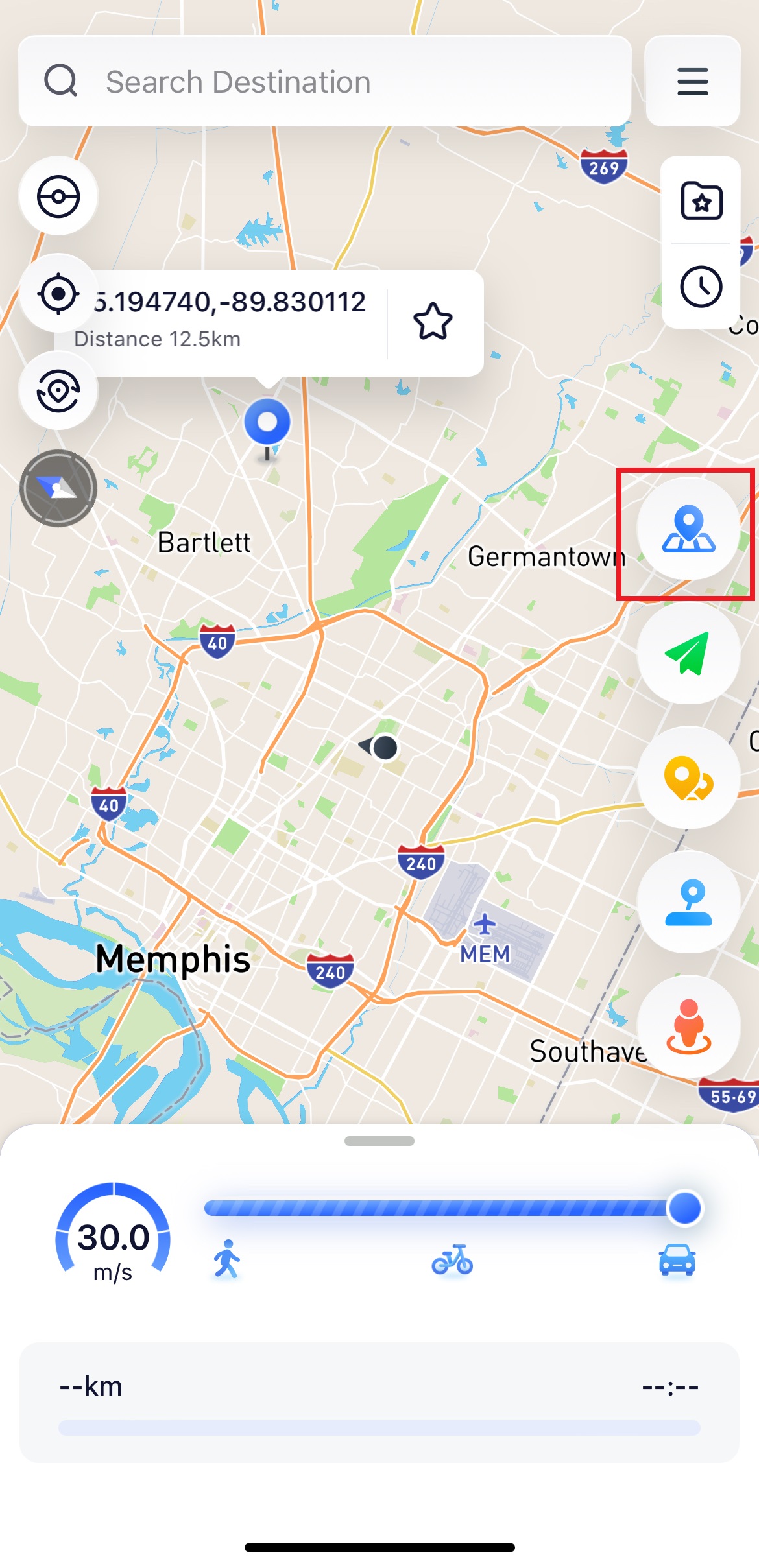Screen dimensions: 759x1568
Task: Tap the route planning circle icon
Action: pyautogui.click(x=58, y=196)
